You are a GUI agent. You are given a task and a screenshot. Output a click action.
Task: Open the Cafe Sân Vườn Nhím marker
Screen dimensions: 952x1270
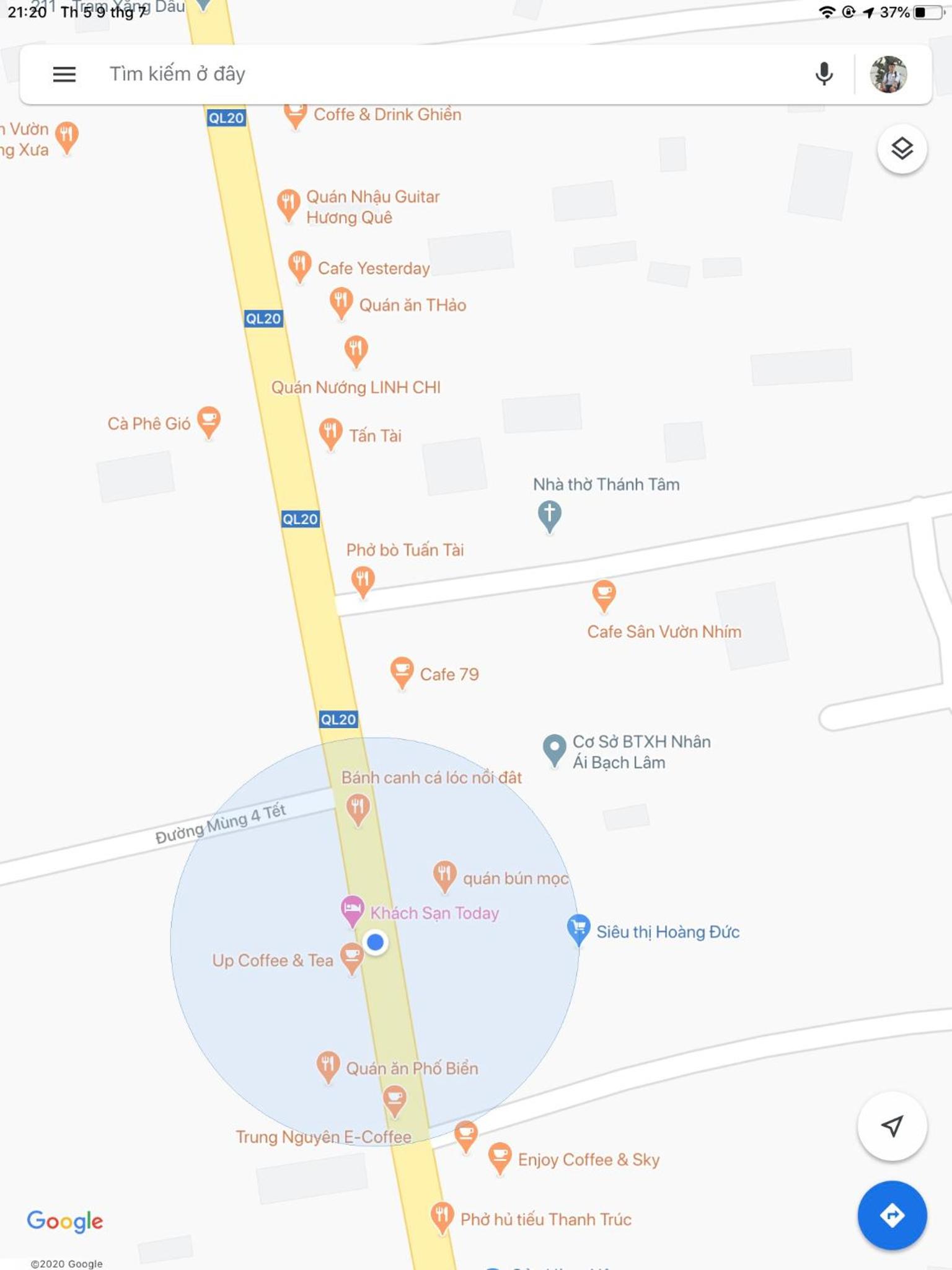[604, 593]
